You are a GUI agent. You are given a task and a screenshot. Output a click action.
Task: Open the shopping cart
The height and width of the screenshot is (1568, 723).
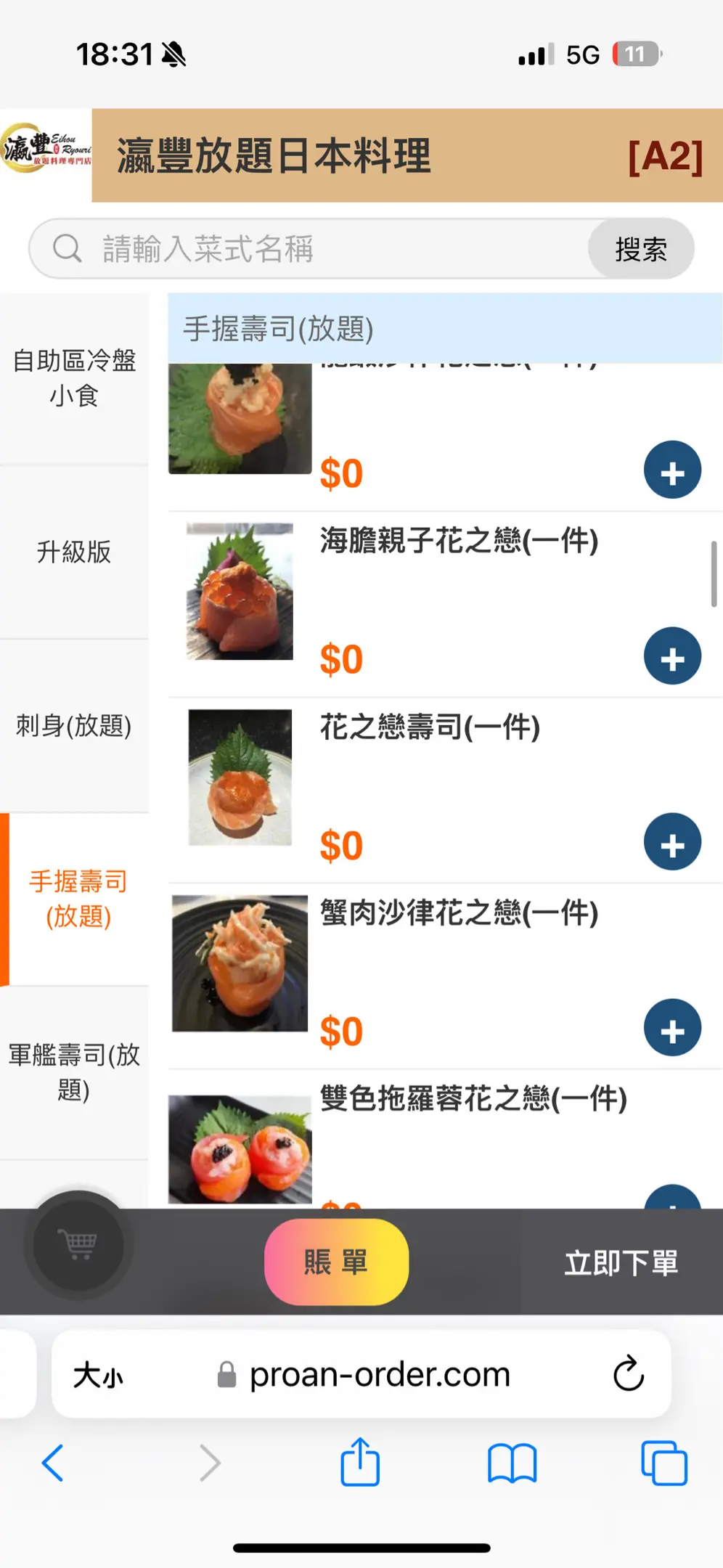point(78,1244)
